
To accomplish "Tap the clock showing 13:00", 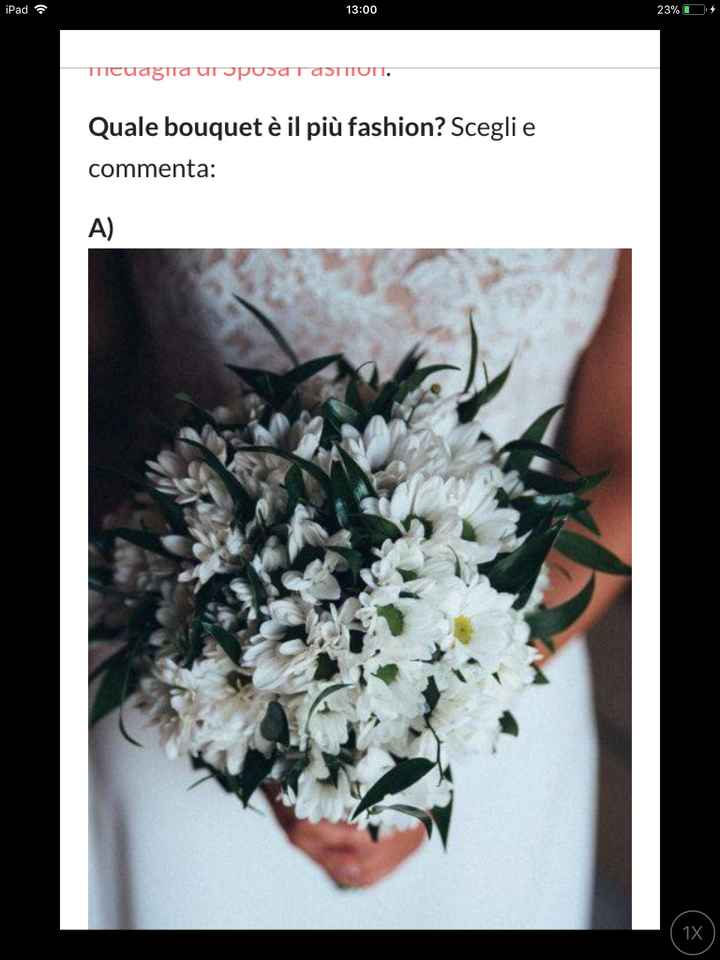I will point(360,9).
